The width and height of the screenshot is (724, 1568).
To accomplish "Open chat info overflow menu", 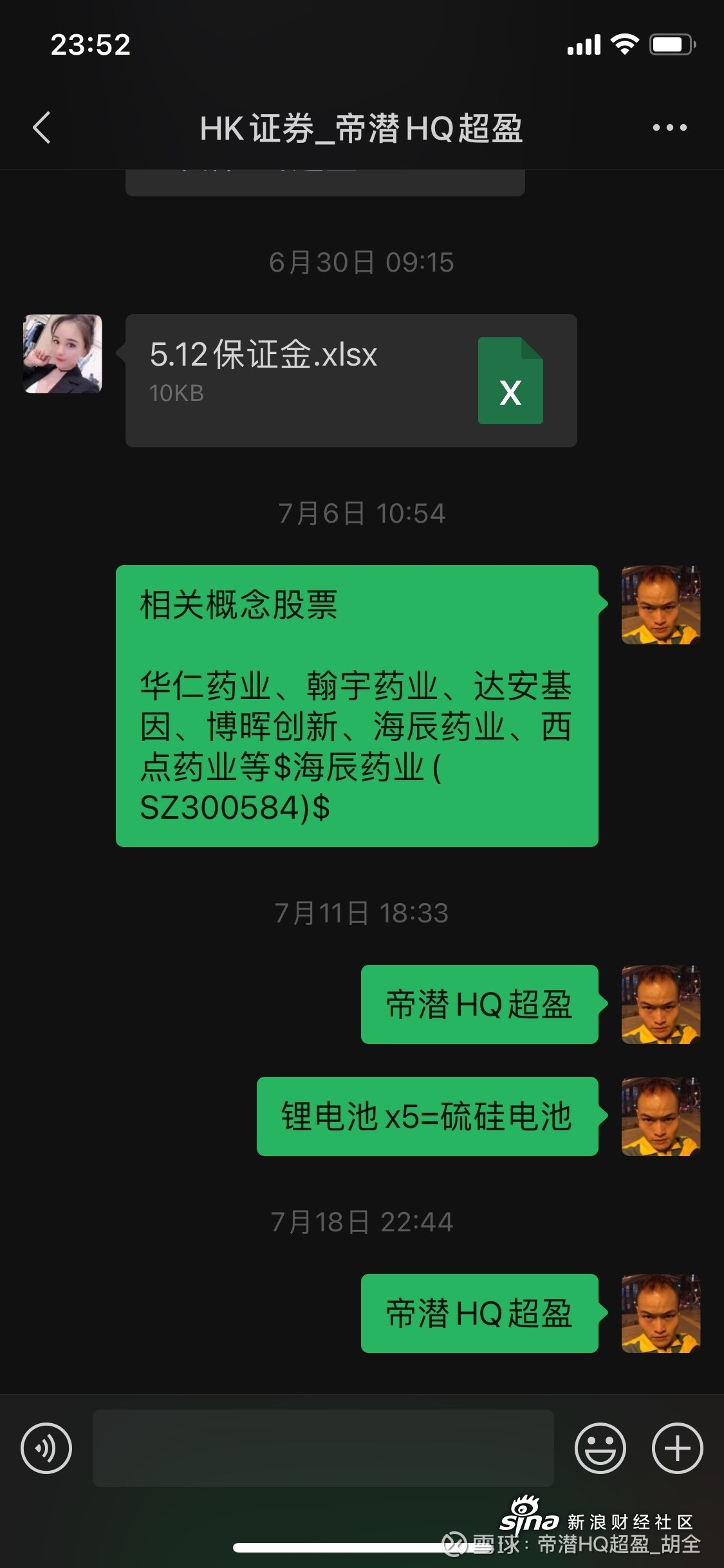I will [x=669, y=127].
